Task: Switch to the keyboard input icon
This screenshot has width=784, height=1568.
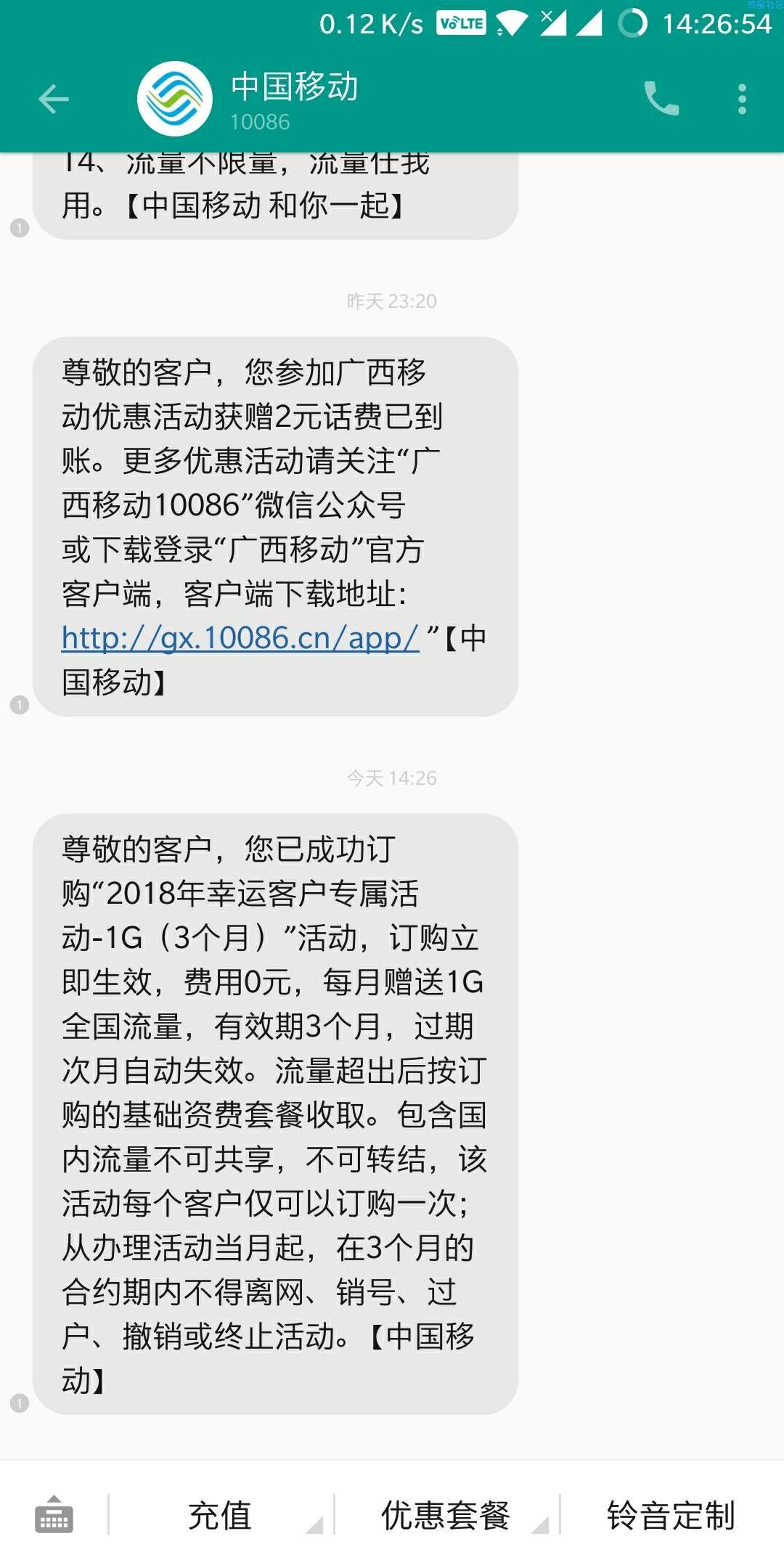Action: tap(54, 1514)
